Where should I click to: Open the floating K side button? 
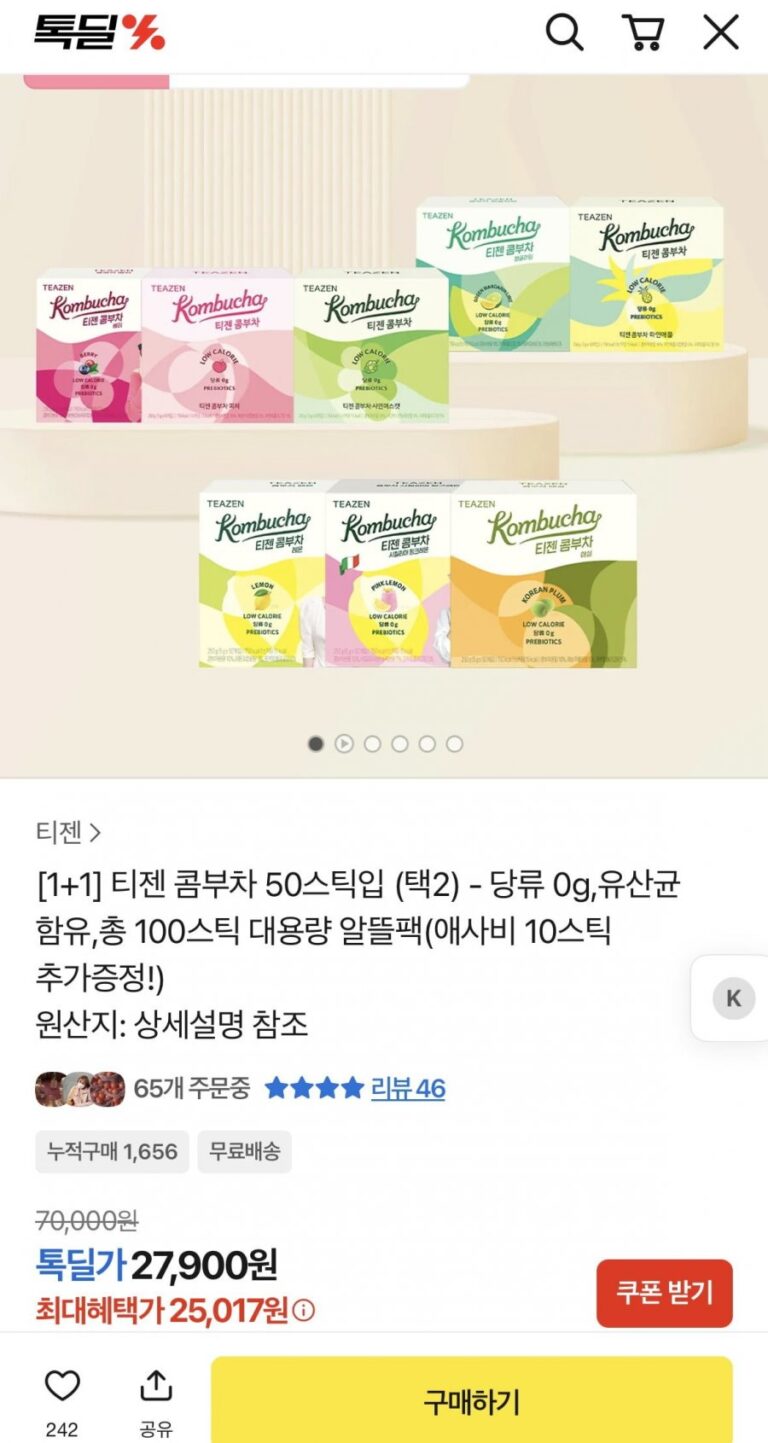(733, 998)
